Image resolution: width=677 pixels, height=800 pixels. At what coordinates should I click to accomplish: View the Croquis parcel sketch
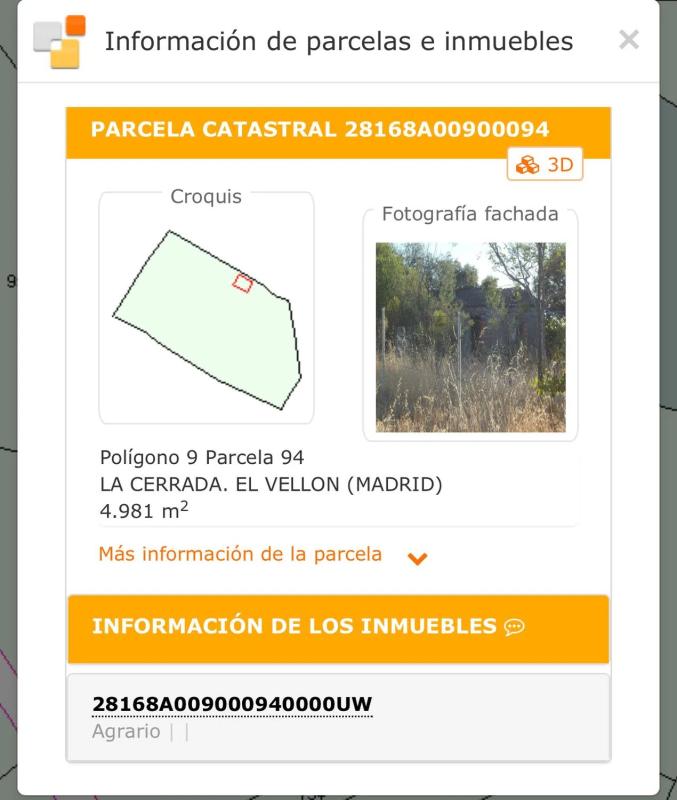206,317
